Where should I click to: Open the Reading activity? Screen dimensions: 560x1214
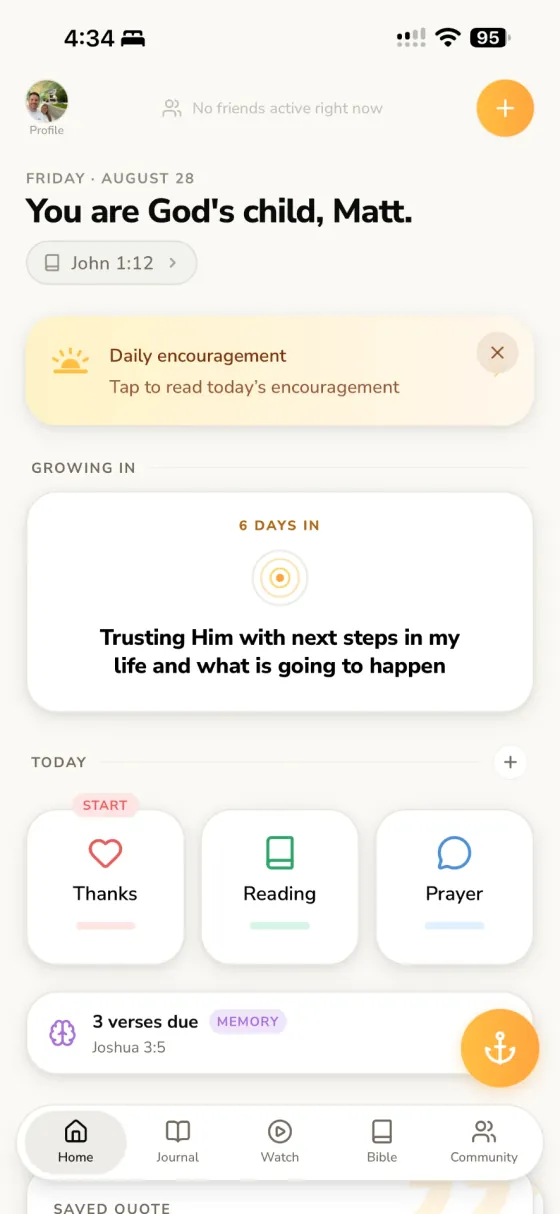click(x=280, y=886)
